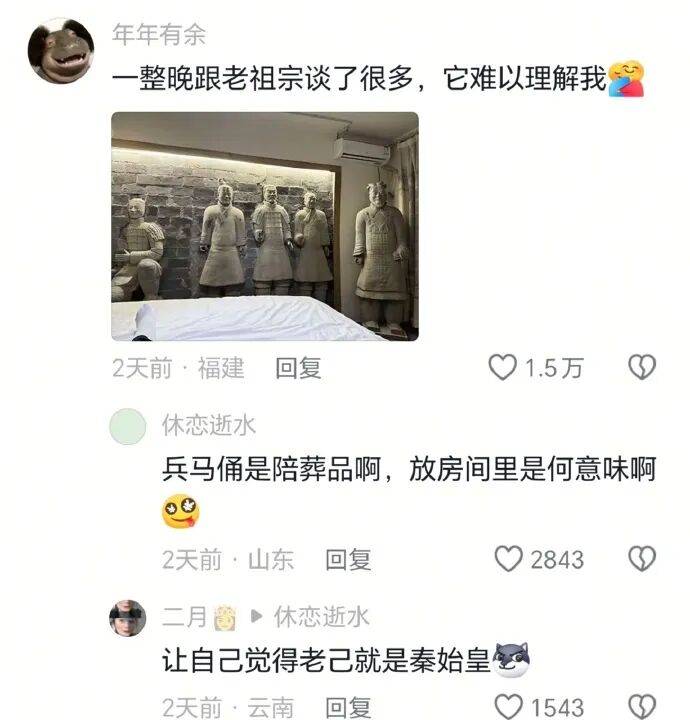Dislike 年年有余's comment
Image resolution: width=690 pixels, height=720 pixels.
pyautogui.click(x=641, y=368)
